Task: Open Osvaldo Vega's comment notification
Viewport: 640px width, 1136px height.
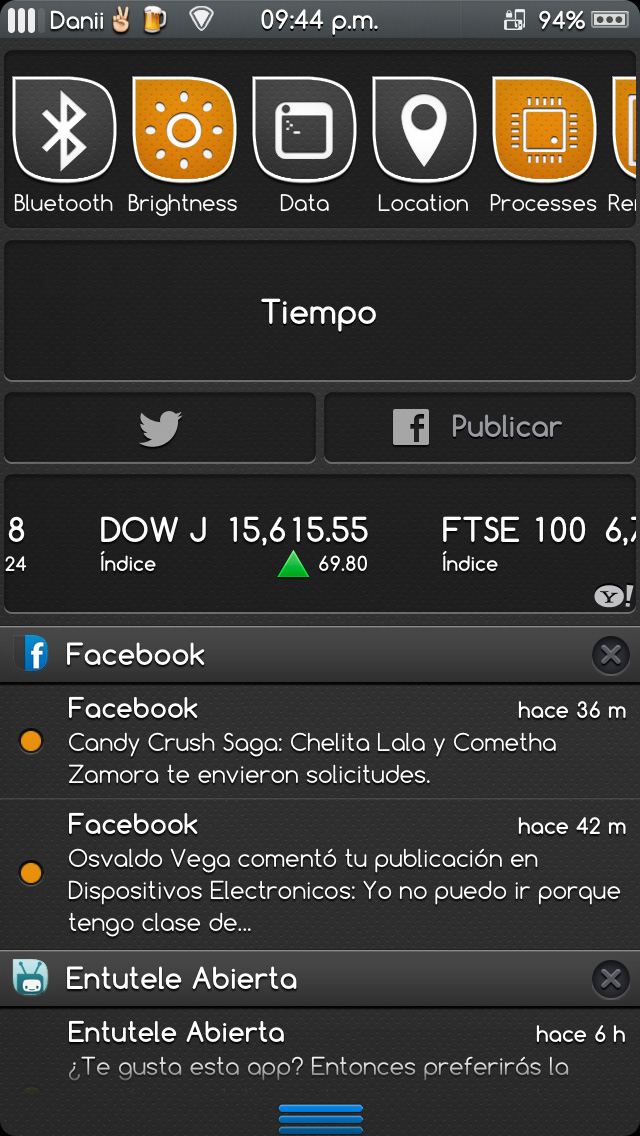Action: [x=320, y=874]
